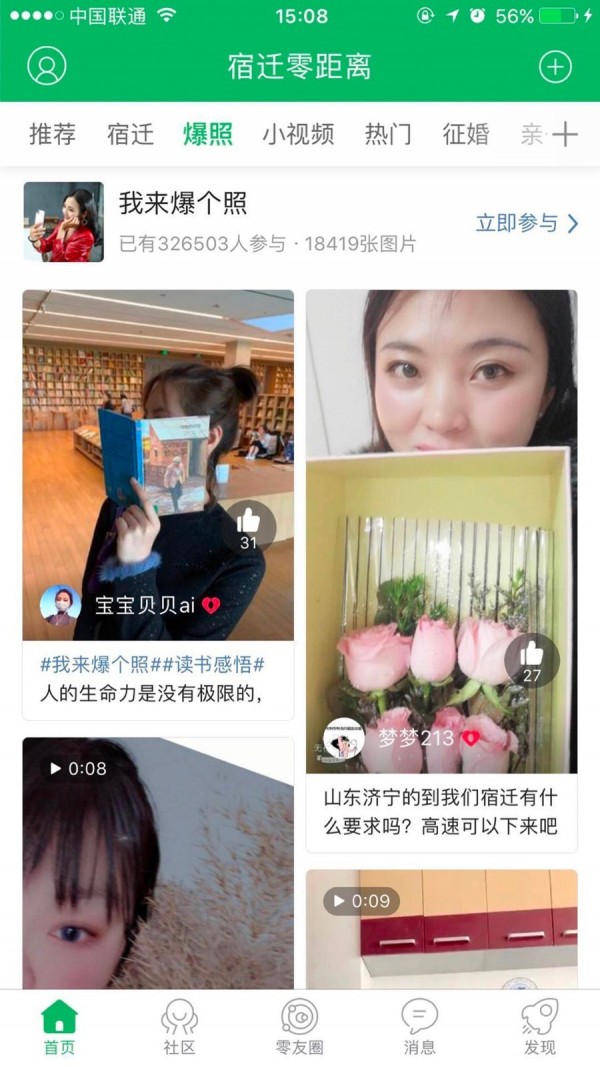Open the 发现 discover tab

(x=539, y=1027)
